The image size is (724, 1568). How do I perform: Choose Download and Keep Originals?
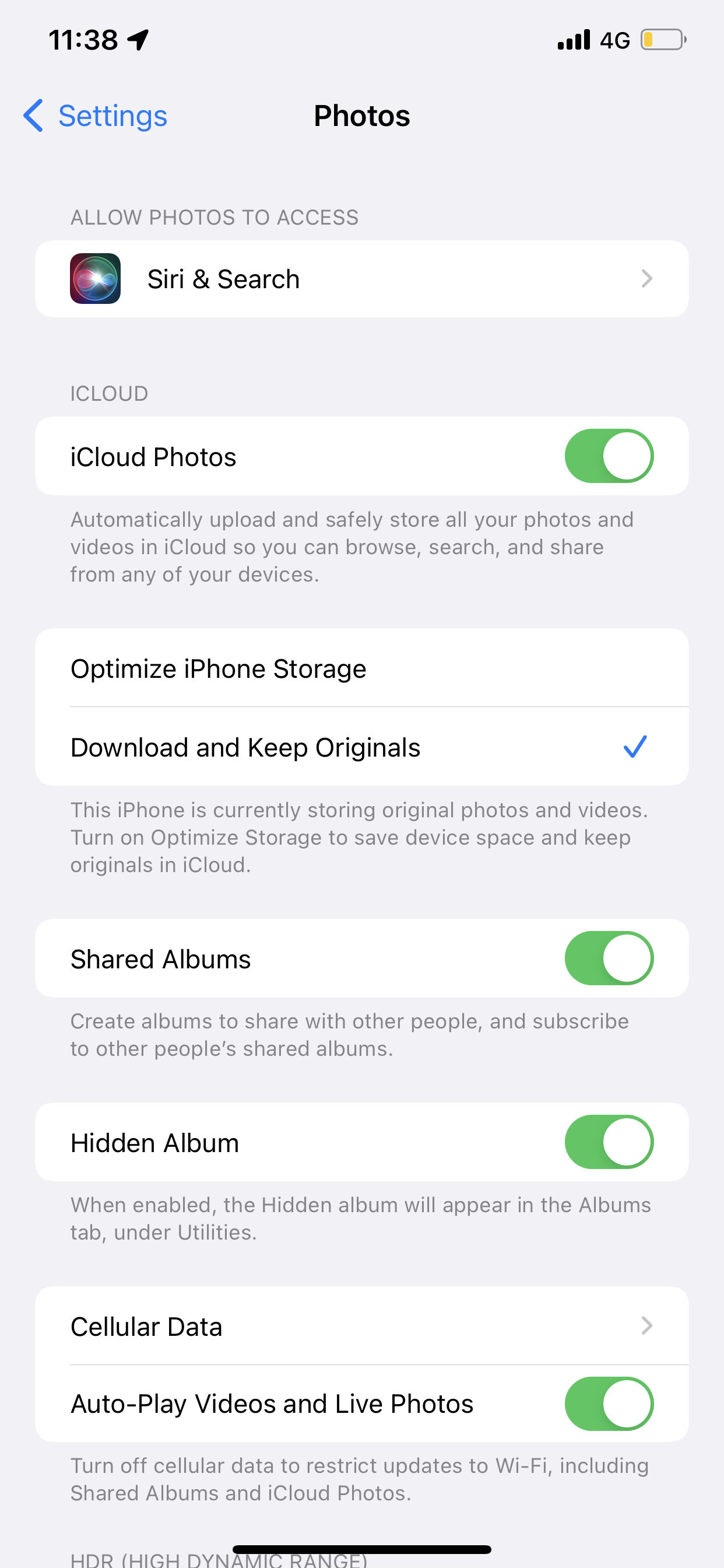click(x=362, y=747)
